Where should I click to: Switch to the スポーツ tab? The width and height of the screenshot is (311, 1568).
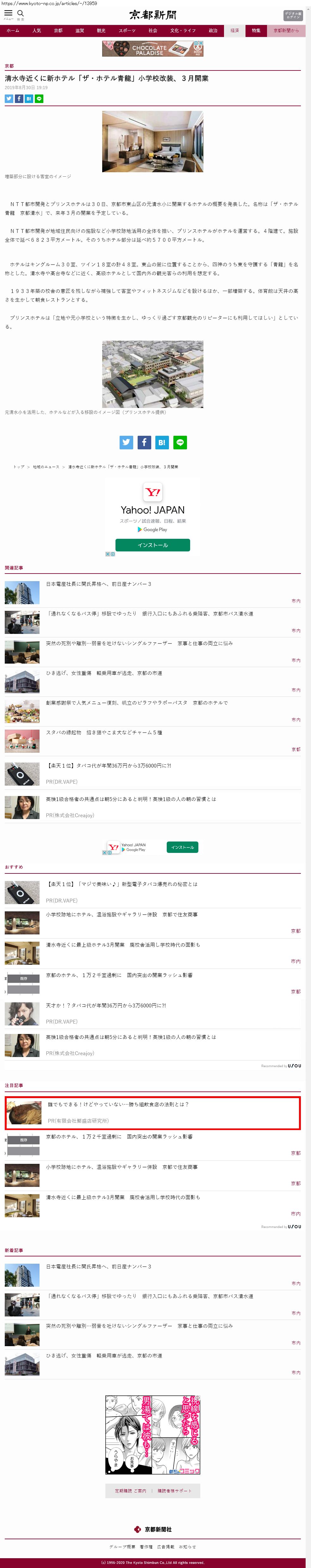tap(127, 30)
